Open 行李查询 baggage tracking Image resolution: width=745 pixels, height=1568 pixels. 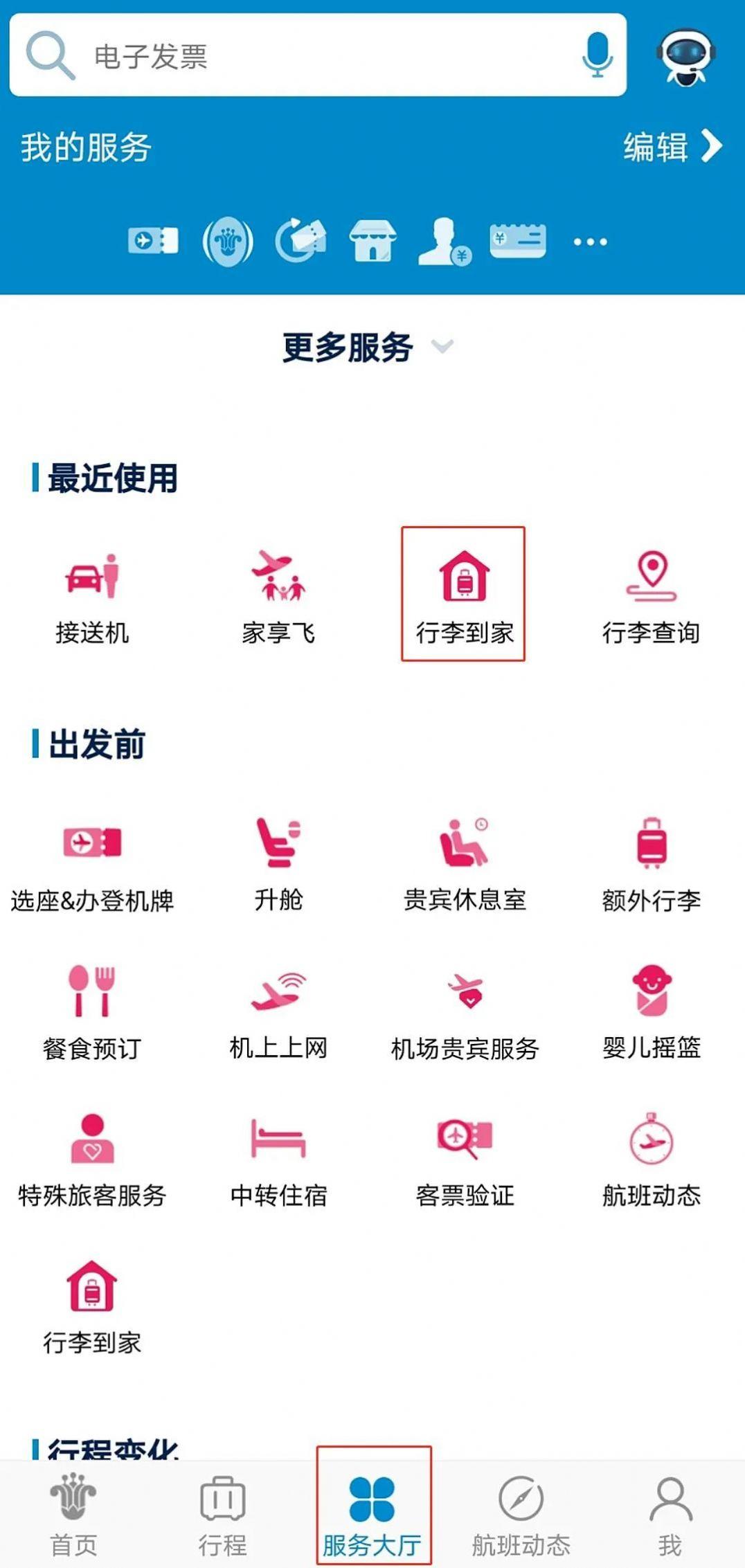651,592
